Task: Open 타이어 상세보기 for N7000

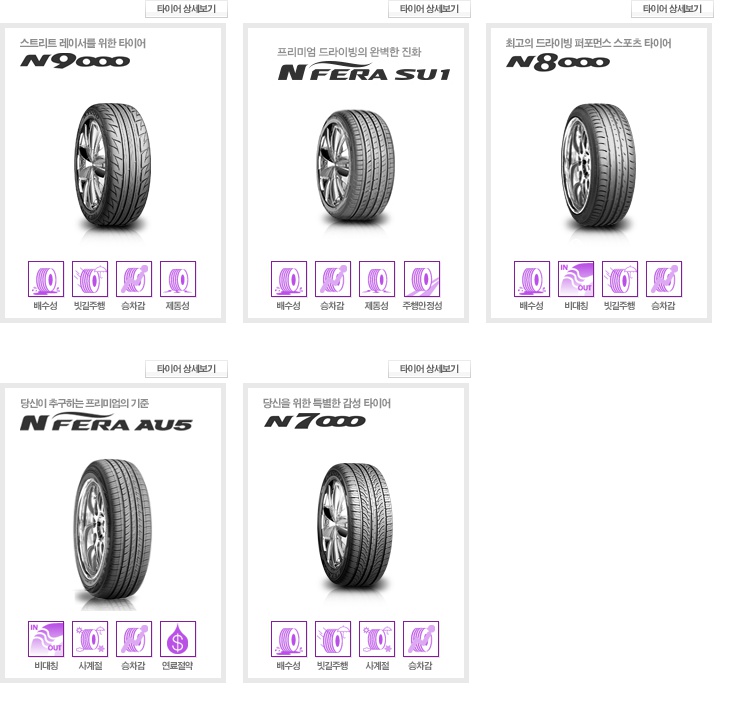Action: 429,369
